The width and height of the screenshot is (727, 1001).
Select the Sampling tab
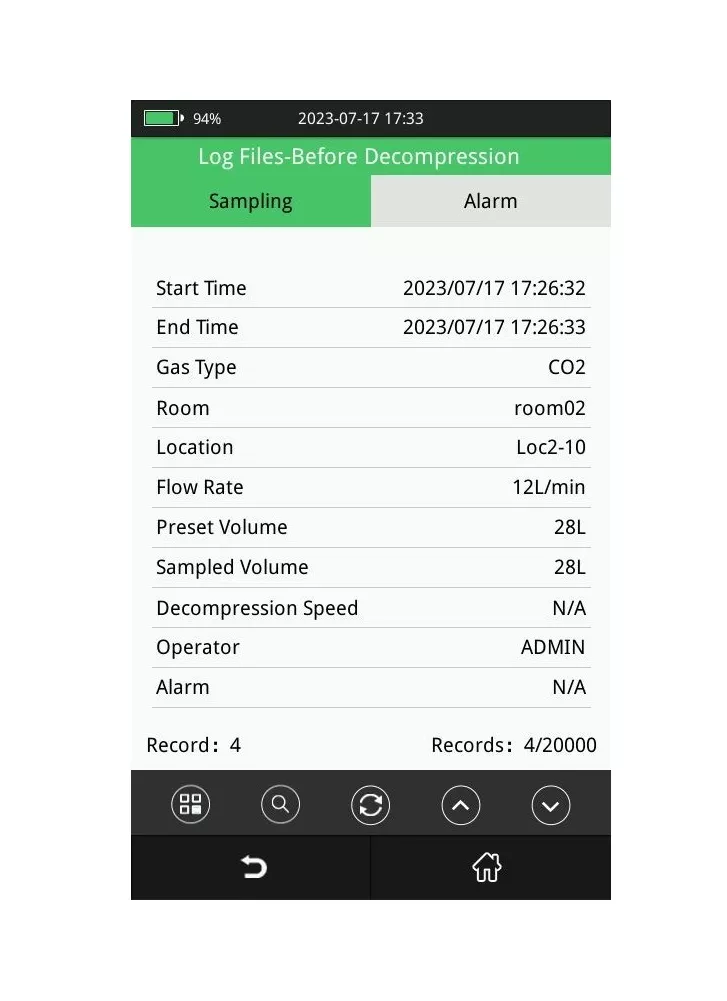click(250, 201)
